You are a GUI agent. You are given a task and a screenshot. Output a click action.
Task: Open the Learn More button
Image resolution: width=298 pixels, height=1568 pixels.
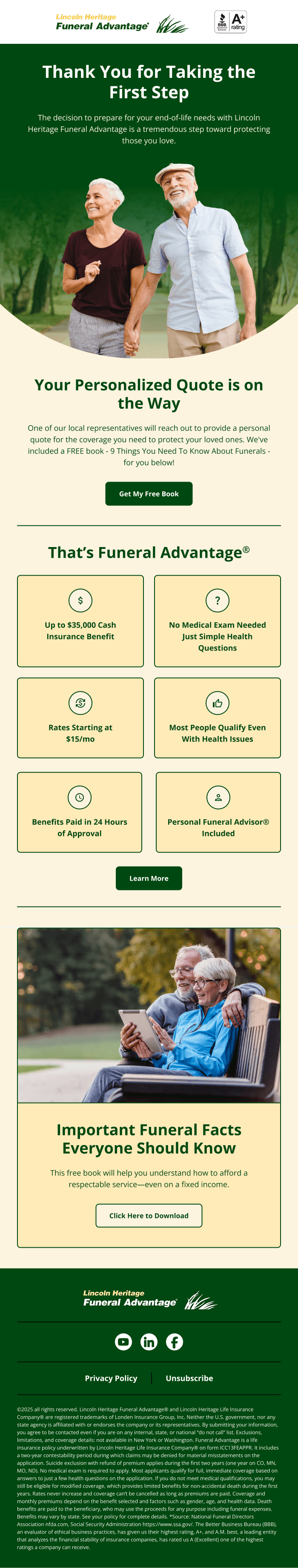click(149, 878)
